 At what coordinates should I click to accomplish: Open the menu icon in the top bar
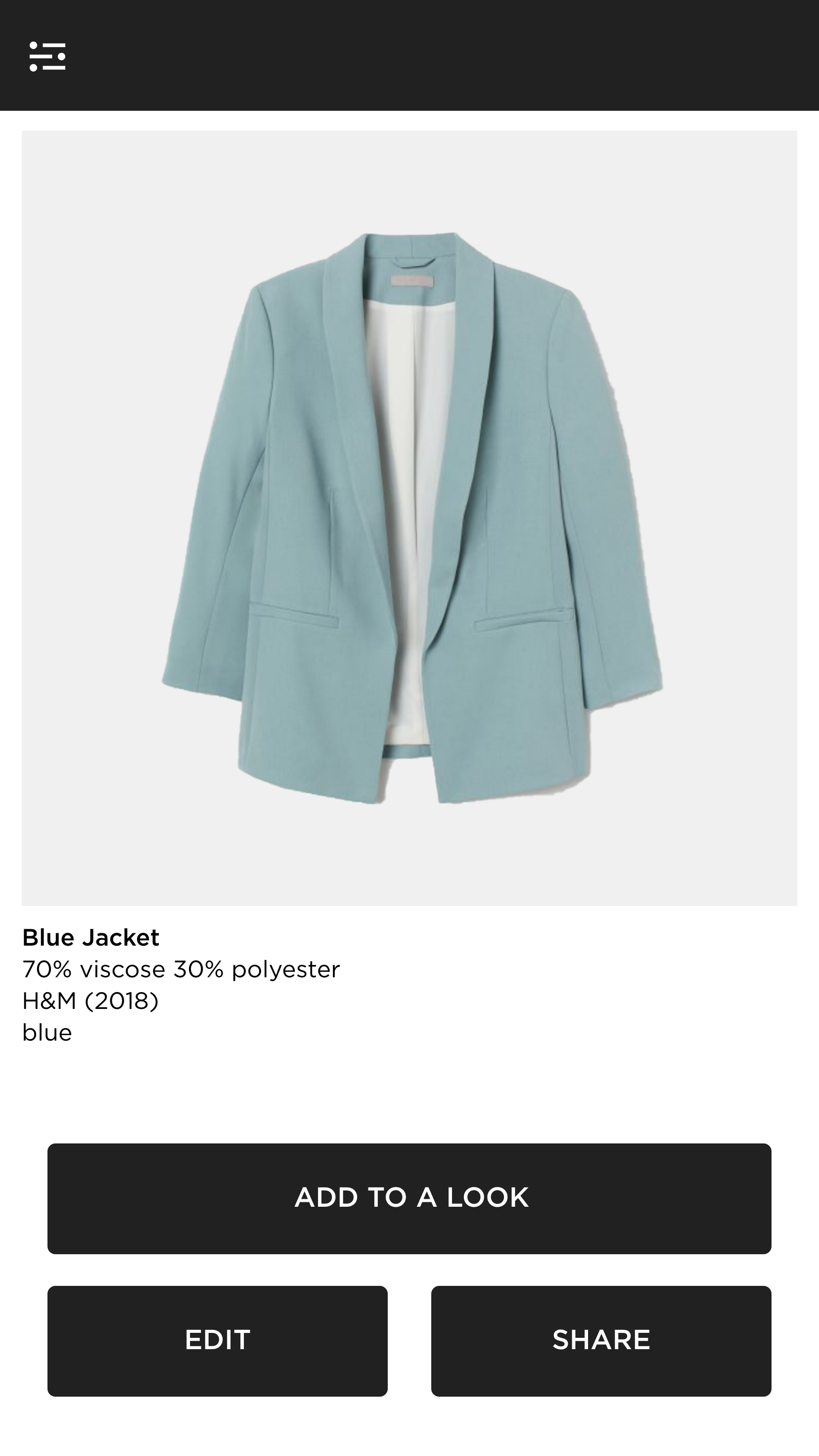[x=47, y=56]
